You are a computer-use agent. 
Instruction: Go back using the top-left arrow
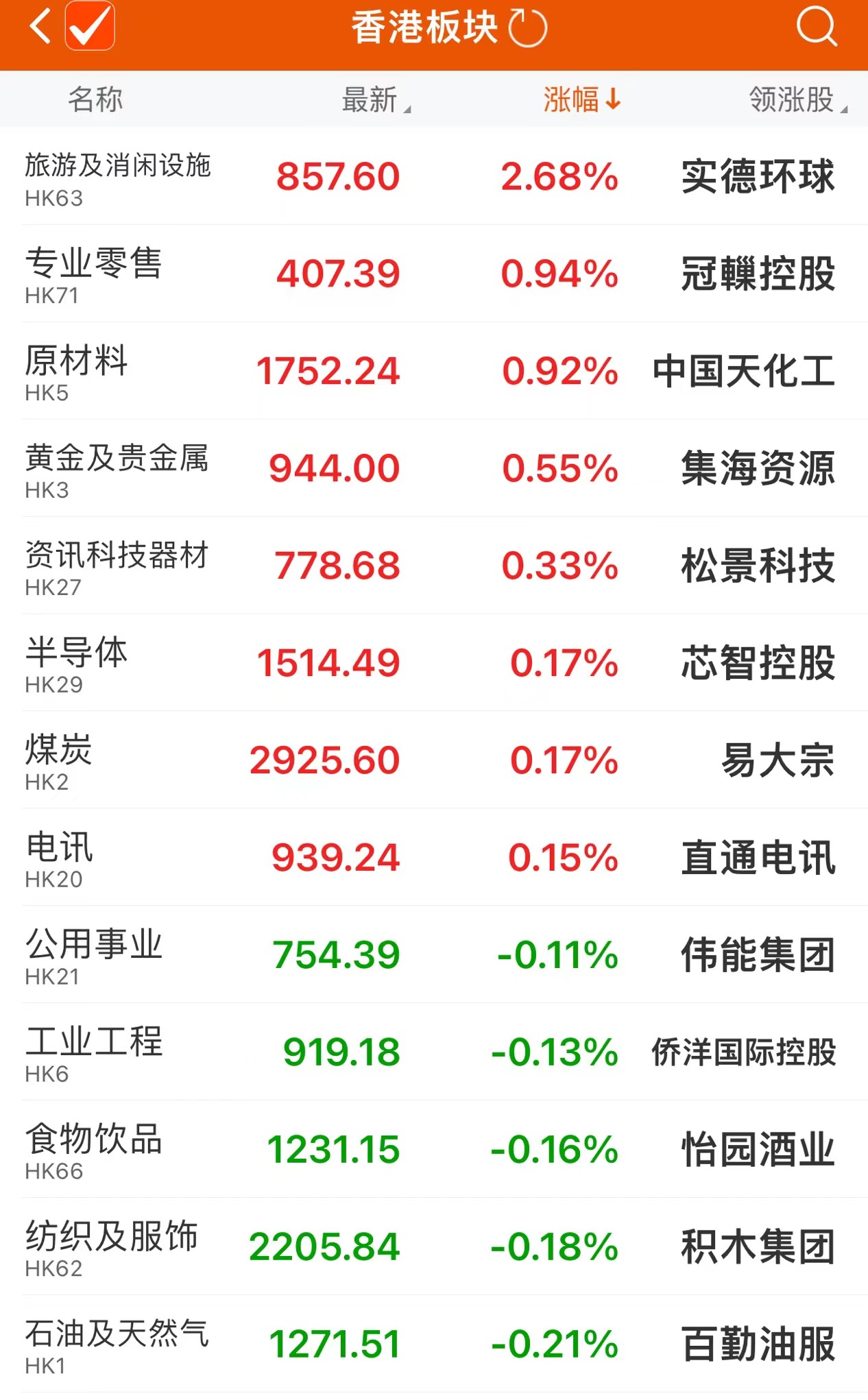pyautogui.click(x=40, y=27)
